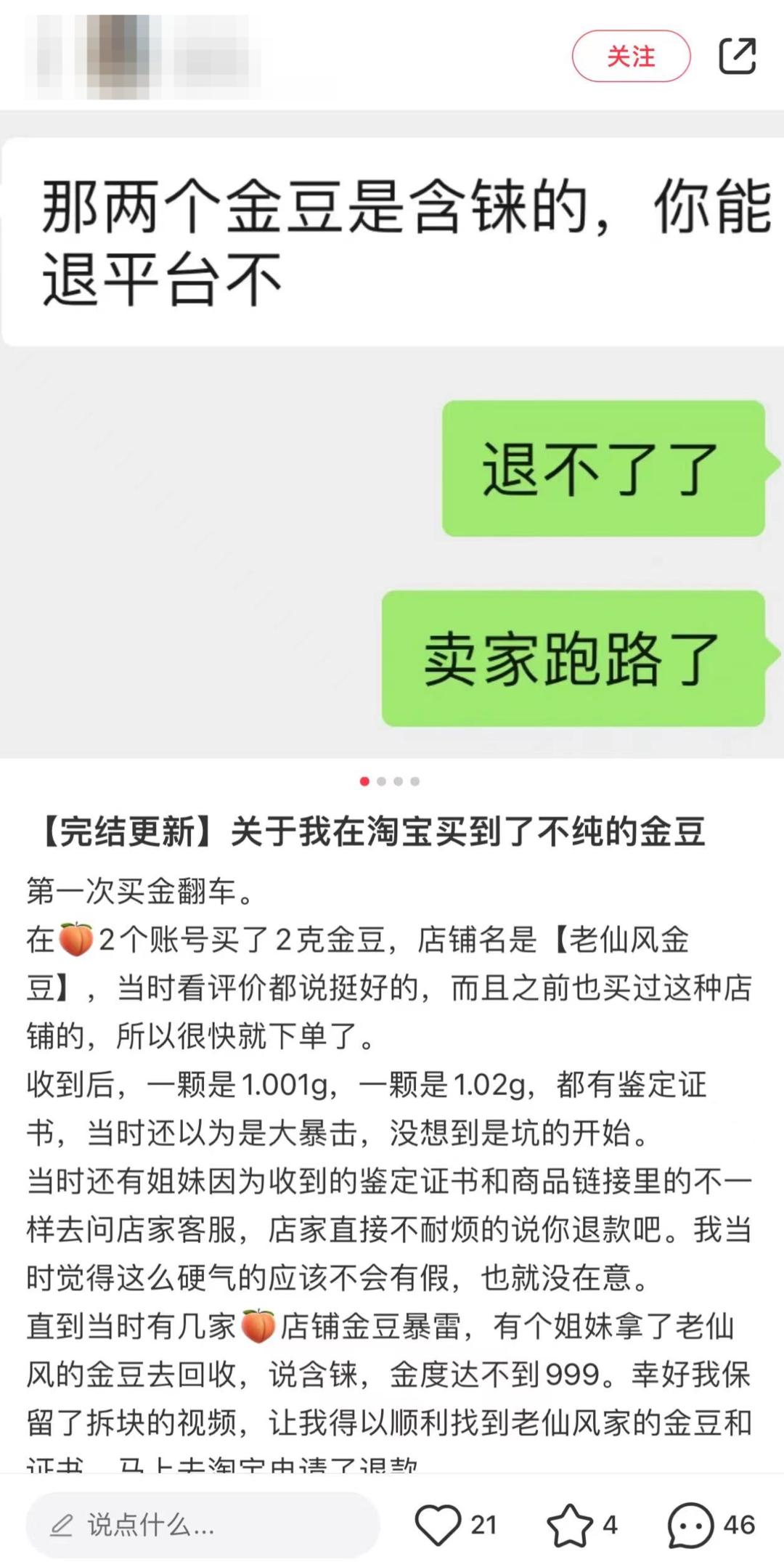This screenshot has height=1567, width=784.
Task: Share this post
Action: coord(737,56)
